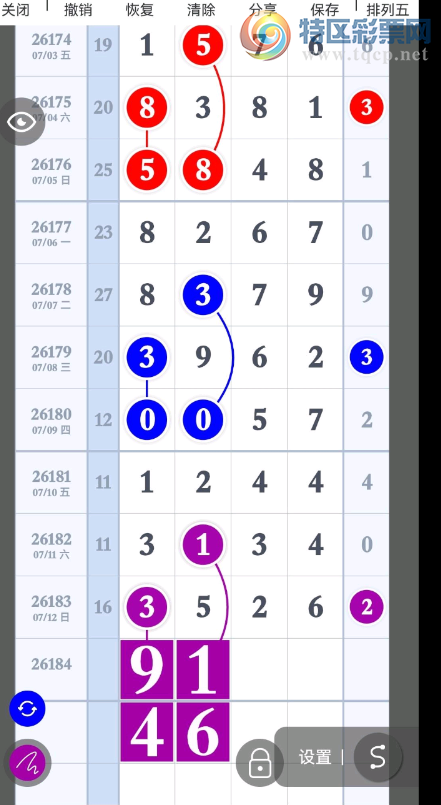The image size is (441, 805).
Task: Undo the last mark with 撤销
Action: (x=78, y=9)
